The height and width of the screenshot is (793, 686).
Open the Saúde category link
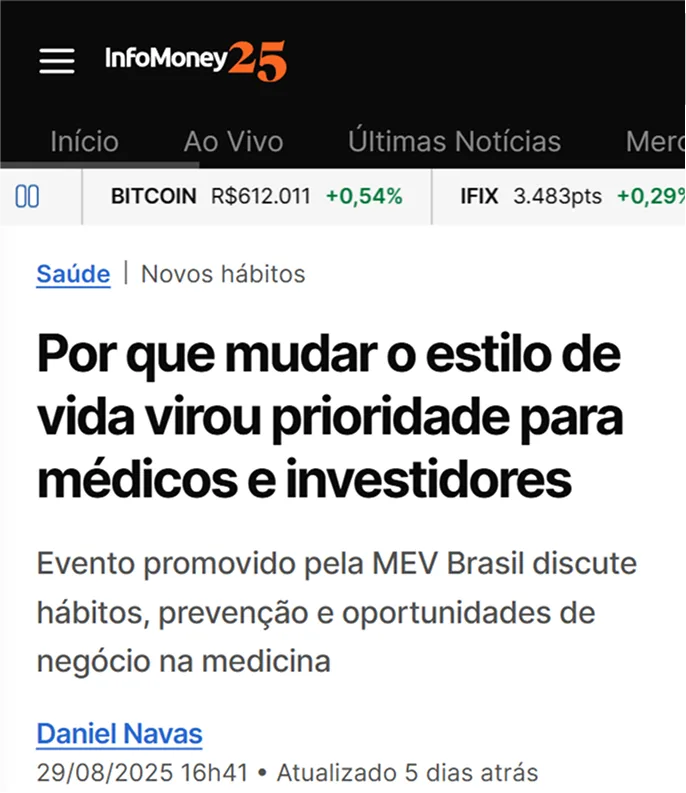[x=73, y=273]
